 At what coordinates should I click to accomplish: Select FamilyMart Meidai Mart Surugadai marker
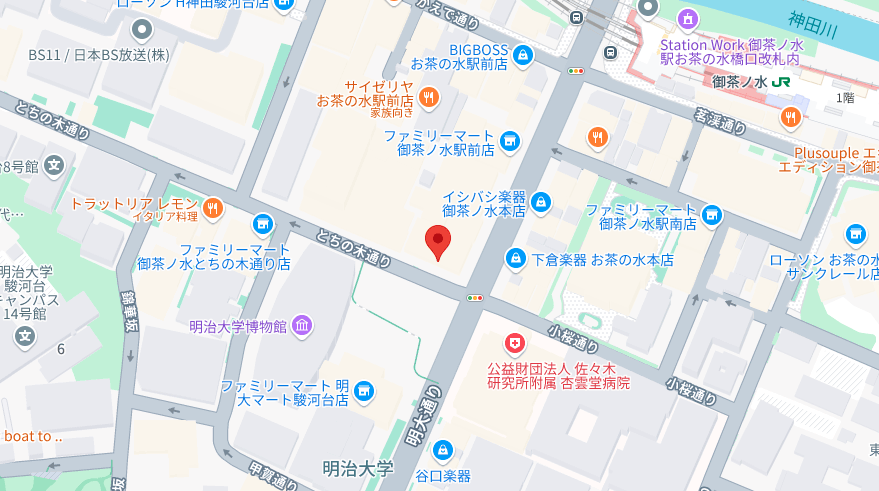point(365,390)
